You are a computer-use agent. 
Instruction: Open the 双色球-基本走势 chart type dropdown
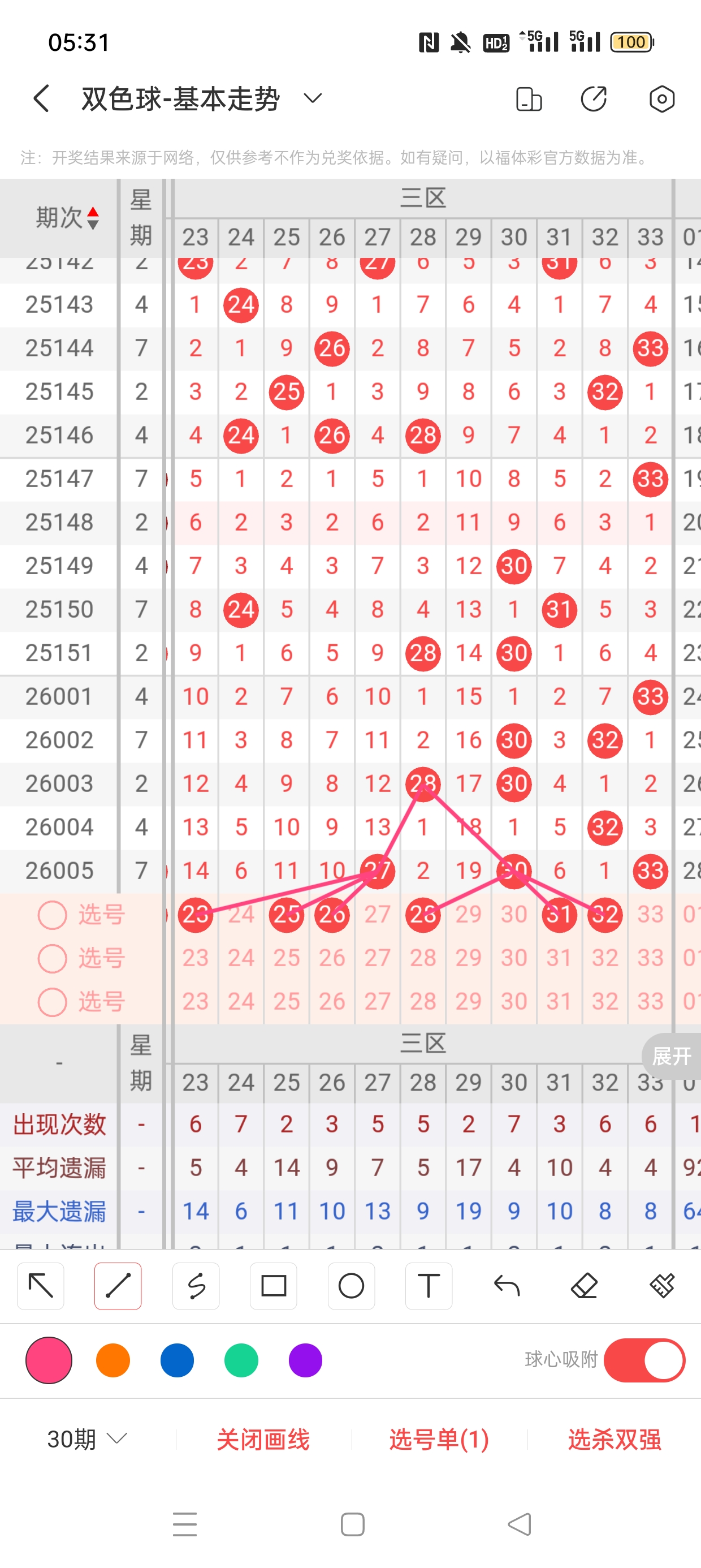312,98
